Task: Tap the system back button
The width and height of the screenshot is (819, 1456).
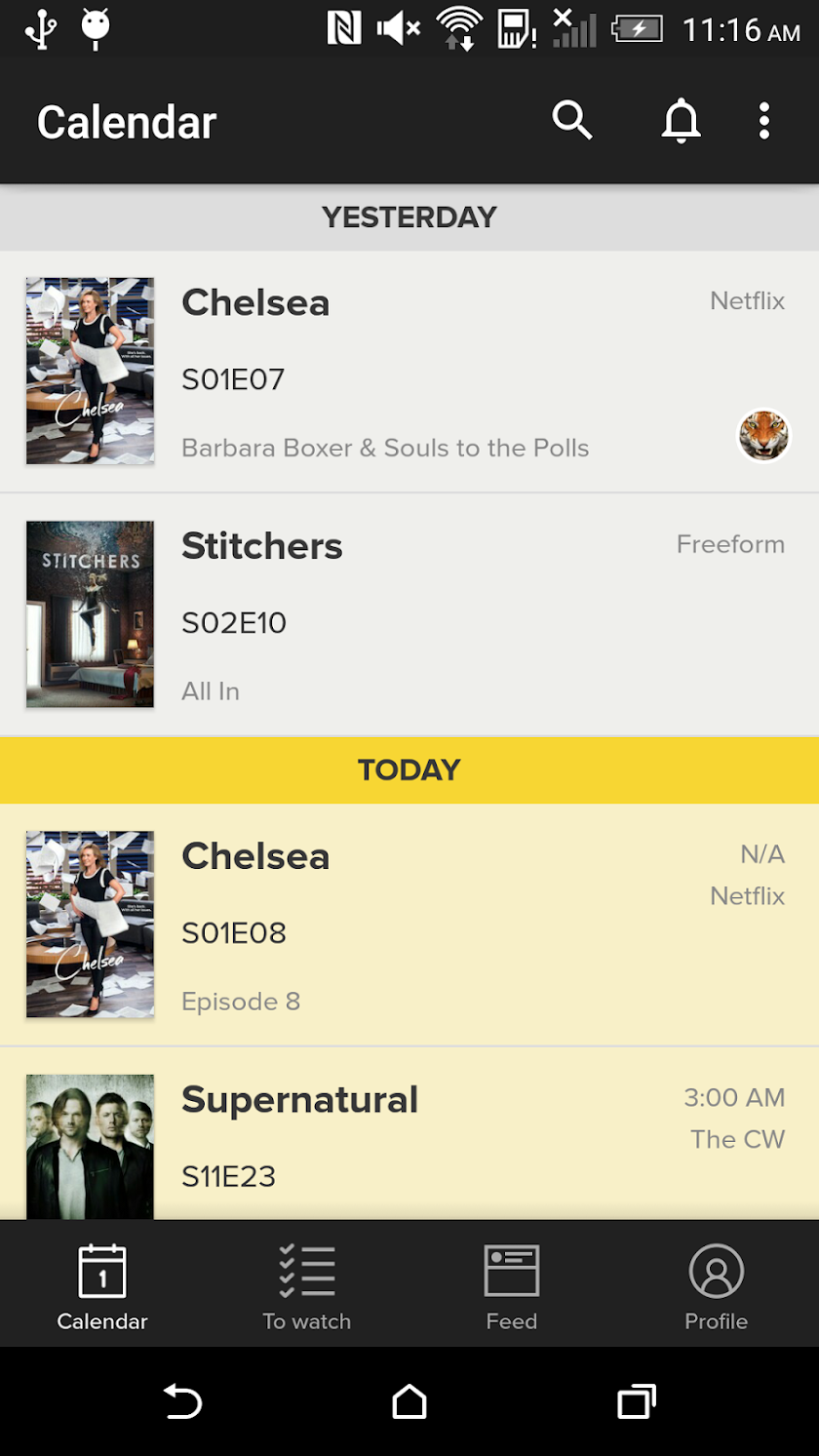Action: [x=182, y=1402]
